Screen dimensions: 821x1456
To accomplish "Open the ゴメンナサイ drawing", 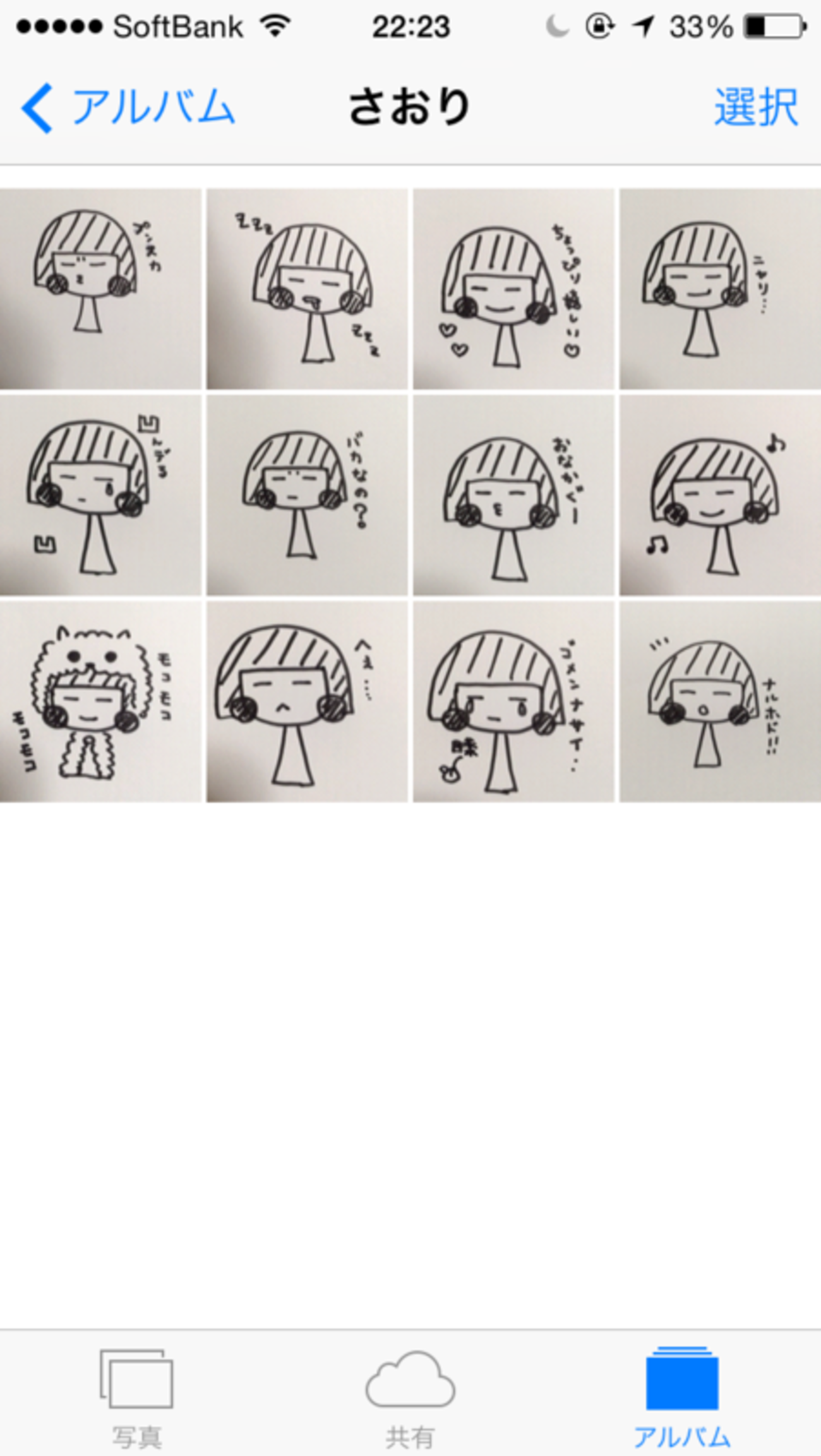I will pos(513,701).
